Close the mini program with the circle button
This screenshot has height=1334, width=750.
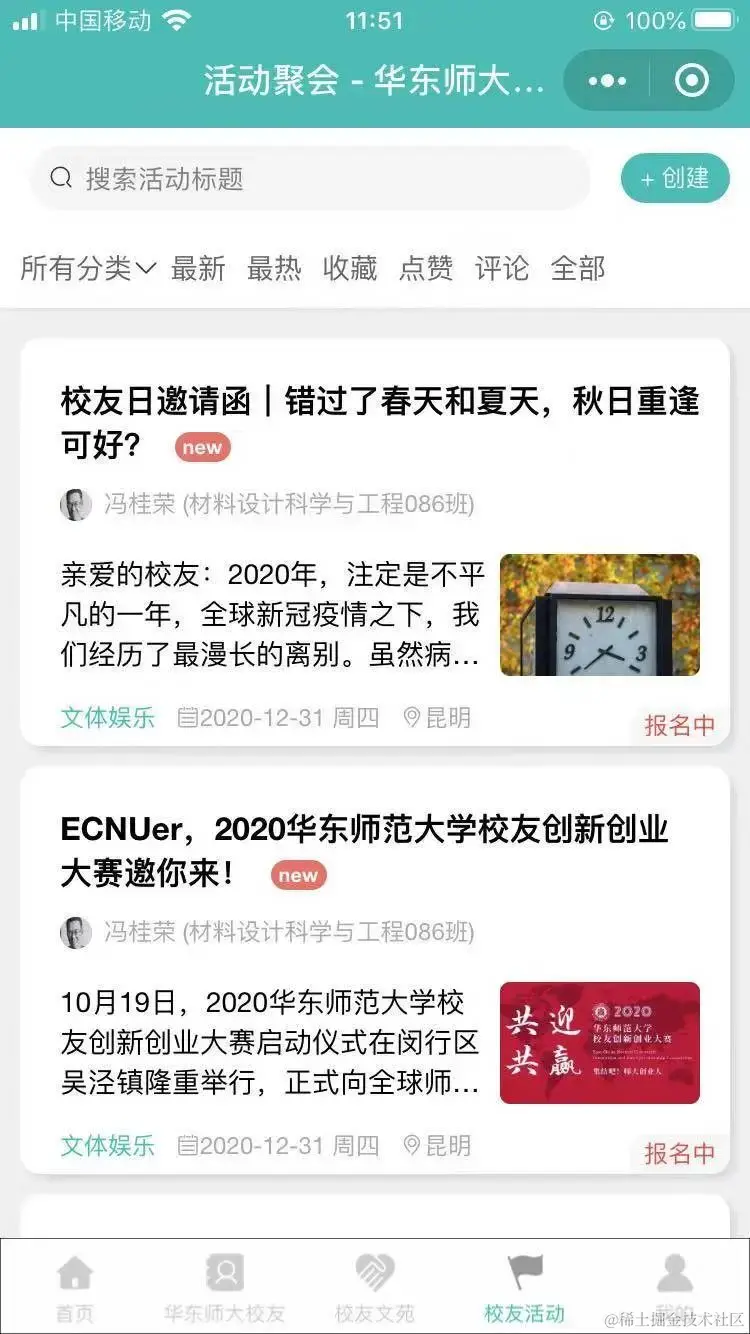tap(691, 81)
